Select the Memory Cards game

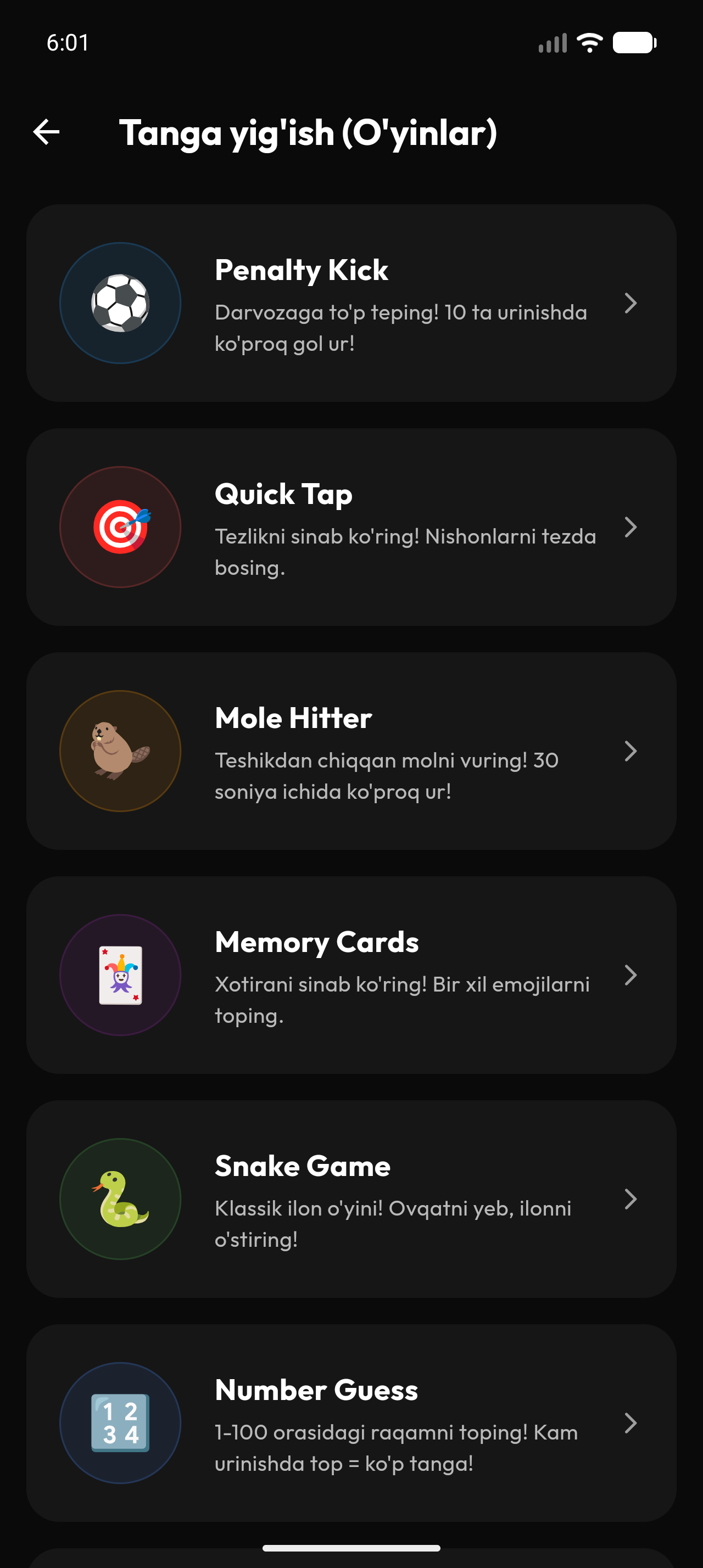(351, 975)
